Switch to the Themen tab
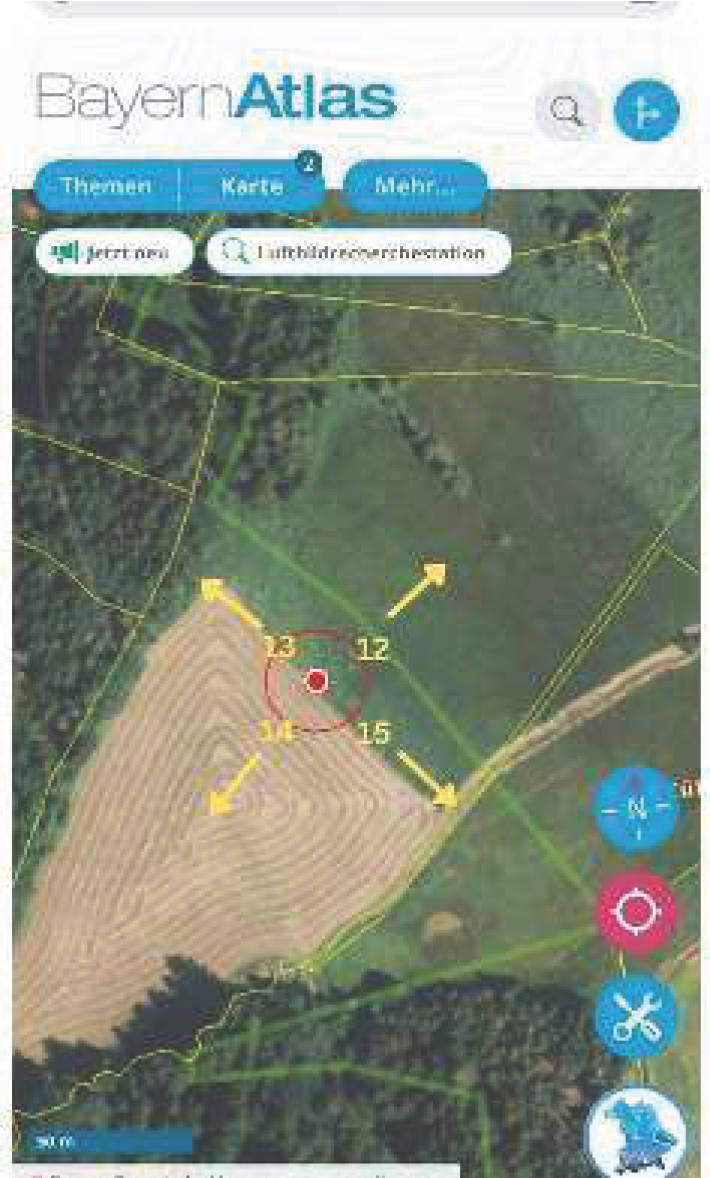The height and width of the screenshot is (1178, 710). (106, 186)
